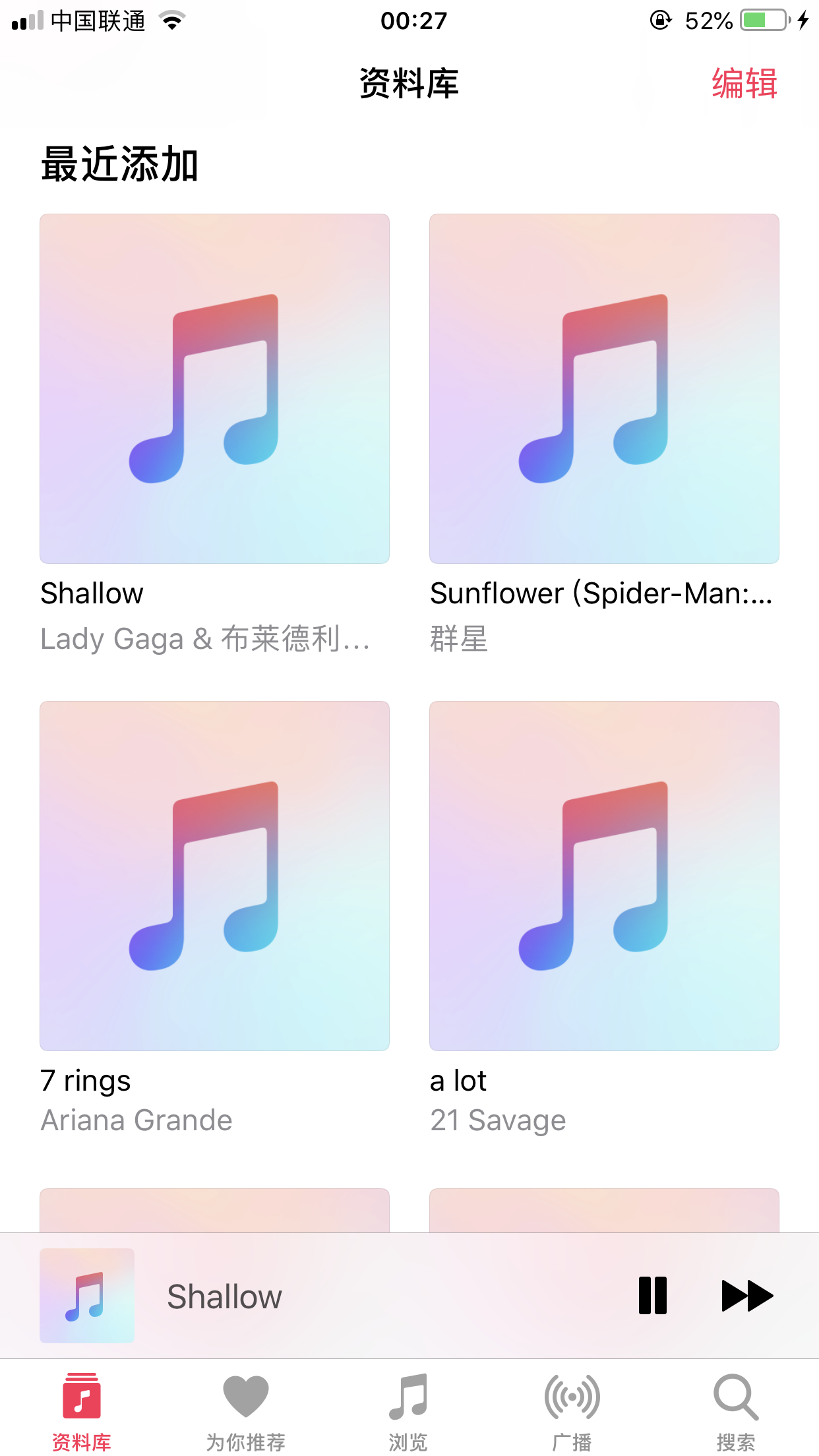
Task: Expand the Shallow now playing bar
Action: tap(330, 1296)
